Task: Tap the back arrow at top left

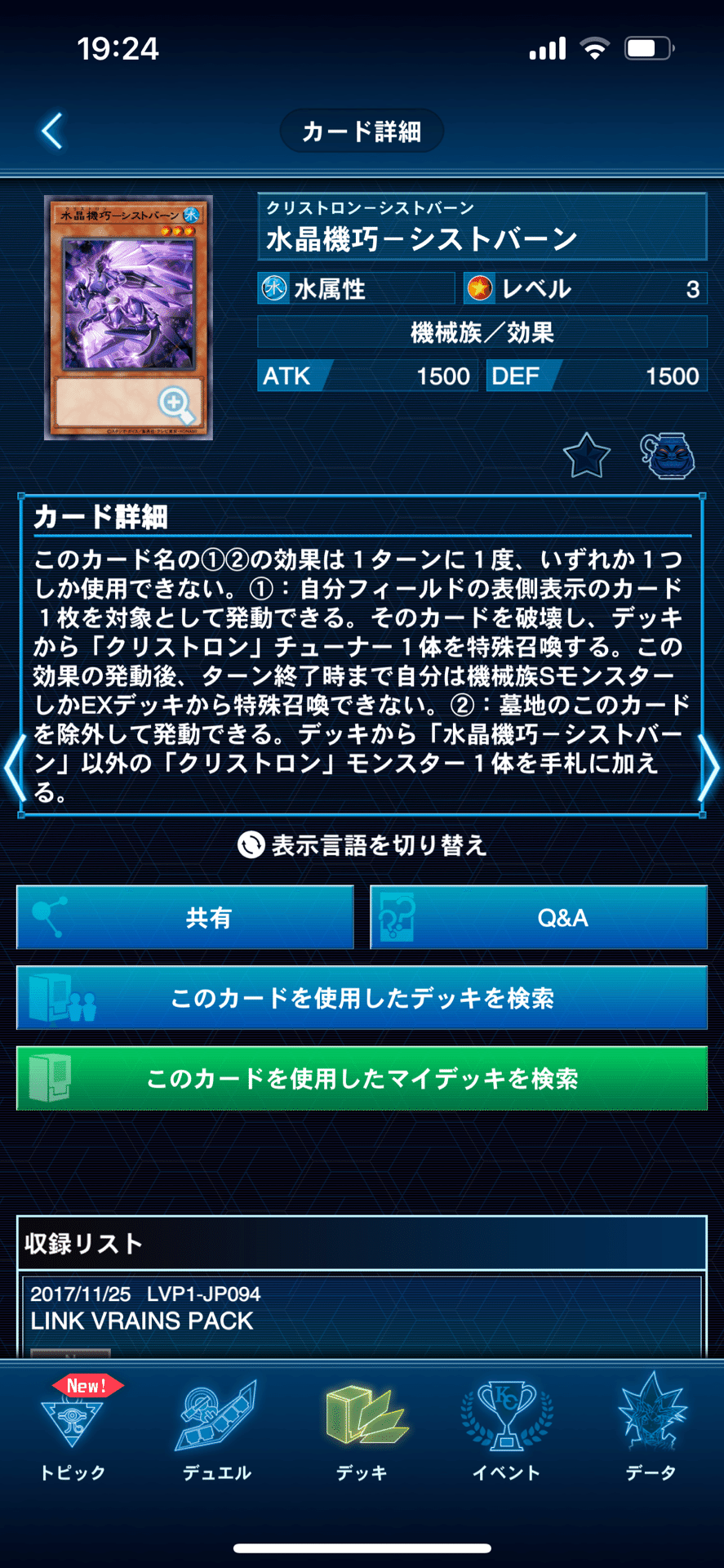Action: click(x=51, y=131)
